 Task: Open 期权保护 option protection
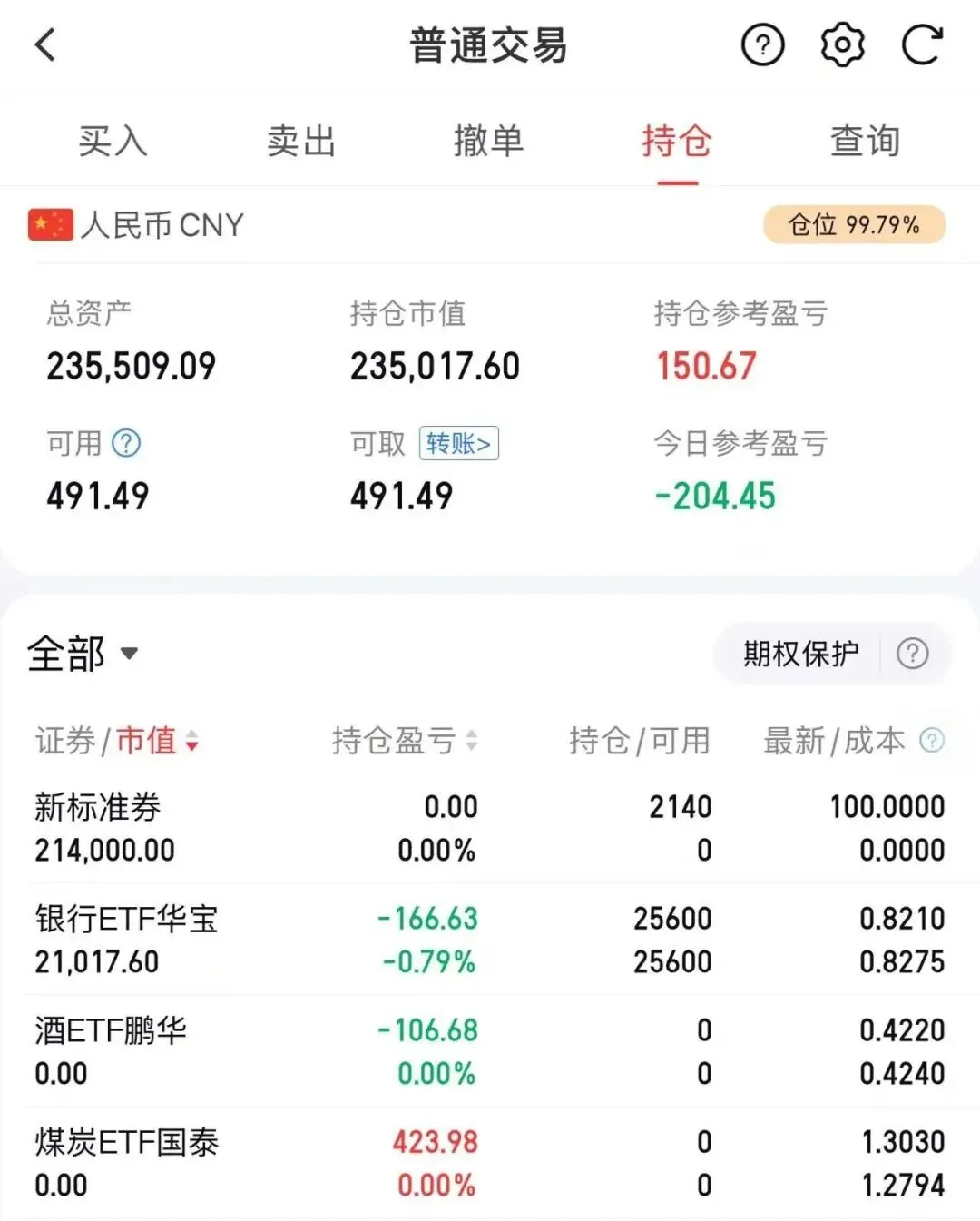800,654
